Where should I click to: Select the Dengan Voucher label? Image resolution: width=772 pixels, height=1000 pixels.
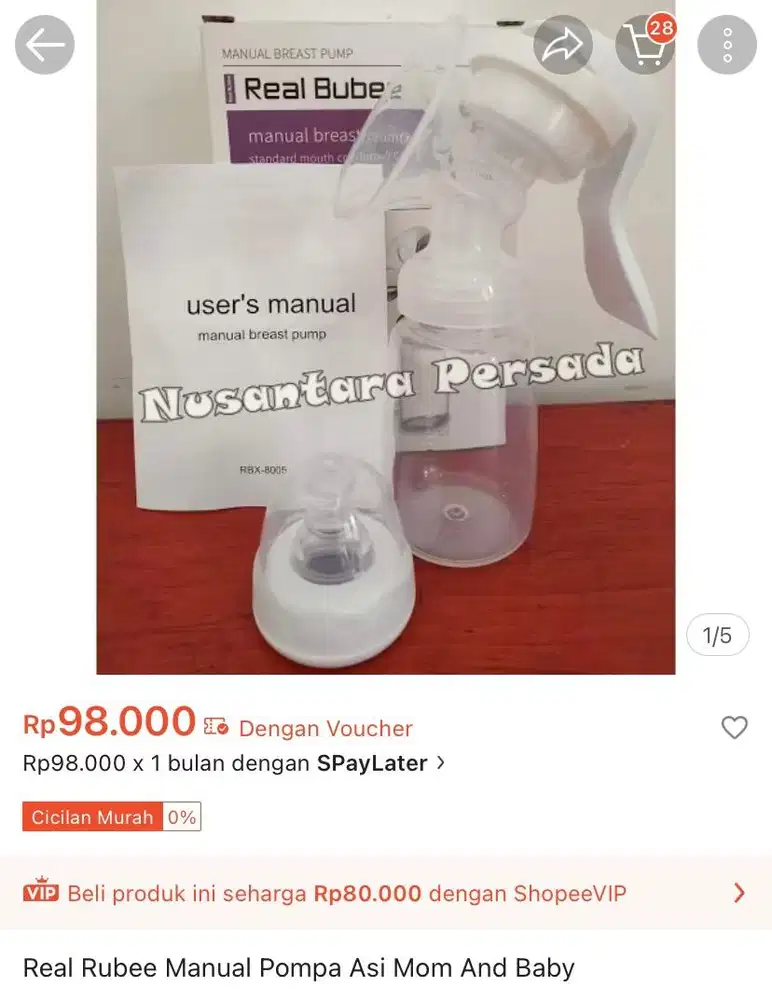click(325, 730)
